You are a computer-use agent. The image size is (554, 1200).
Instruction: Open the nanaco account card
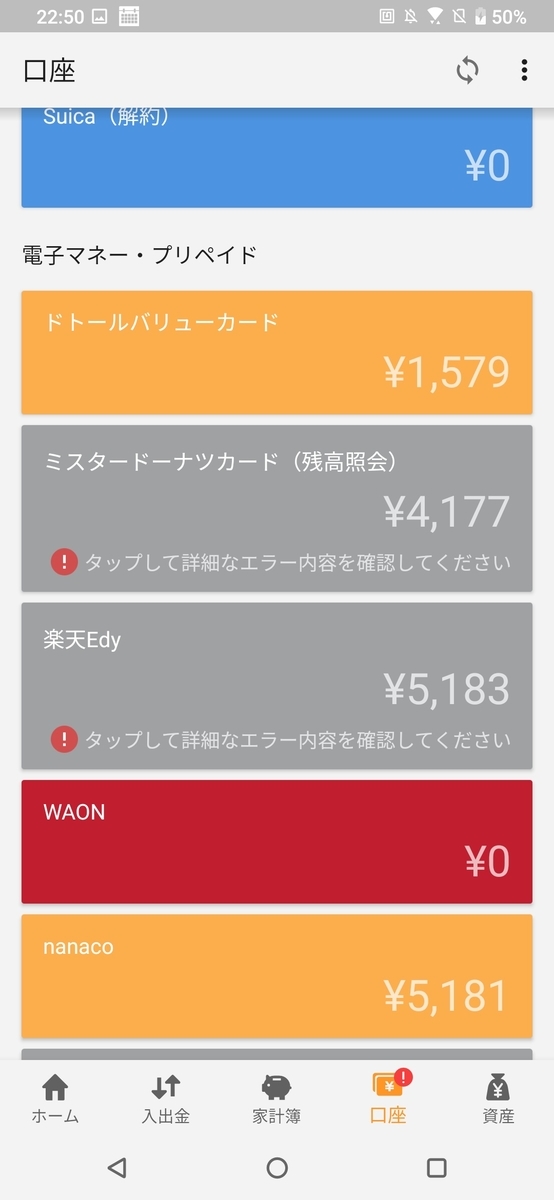coord(277,976)
